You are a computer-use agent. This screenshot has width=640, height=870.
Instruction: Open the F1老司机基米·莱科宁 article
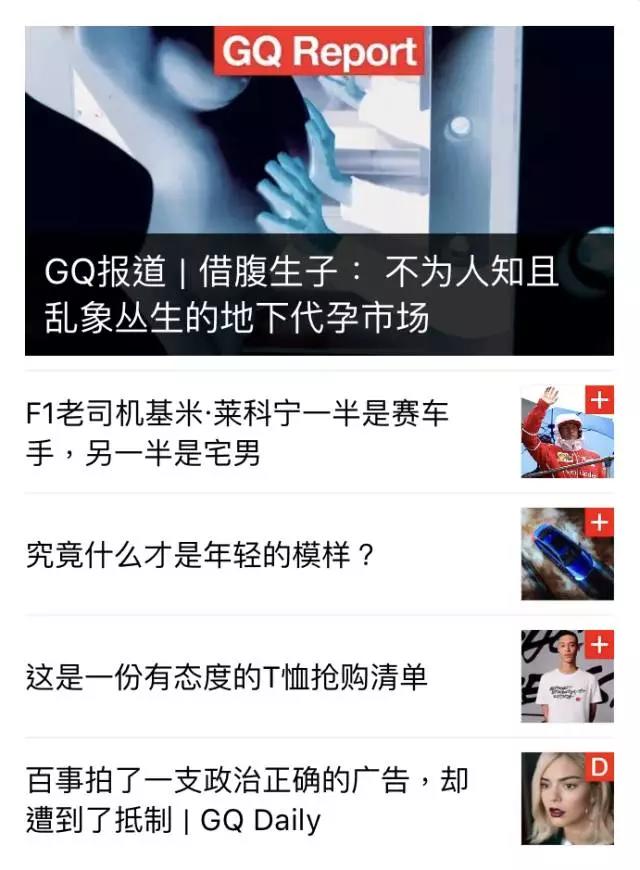point(238,432)
